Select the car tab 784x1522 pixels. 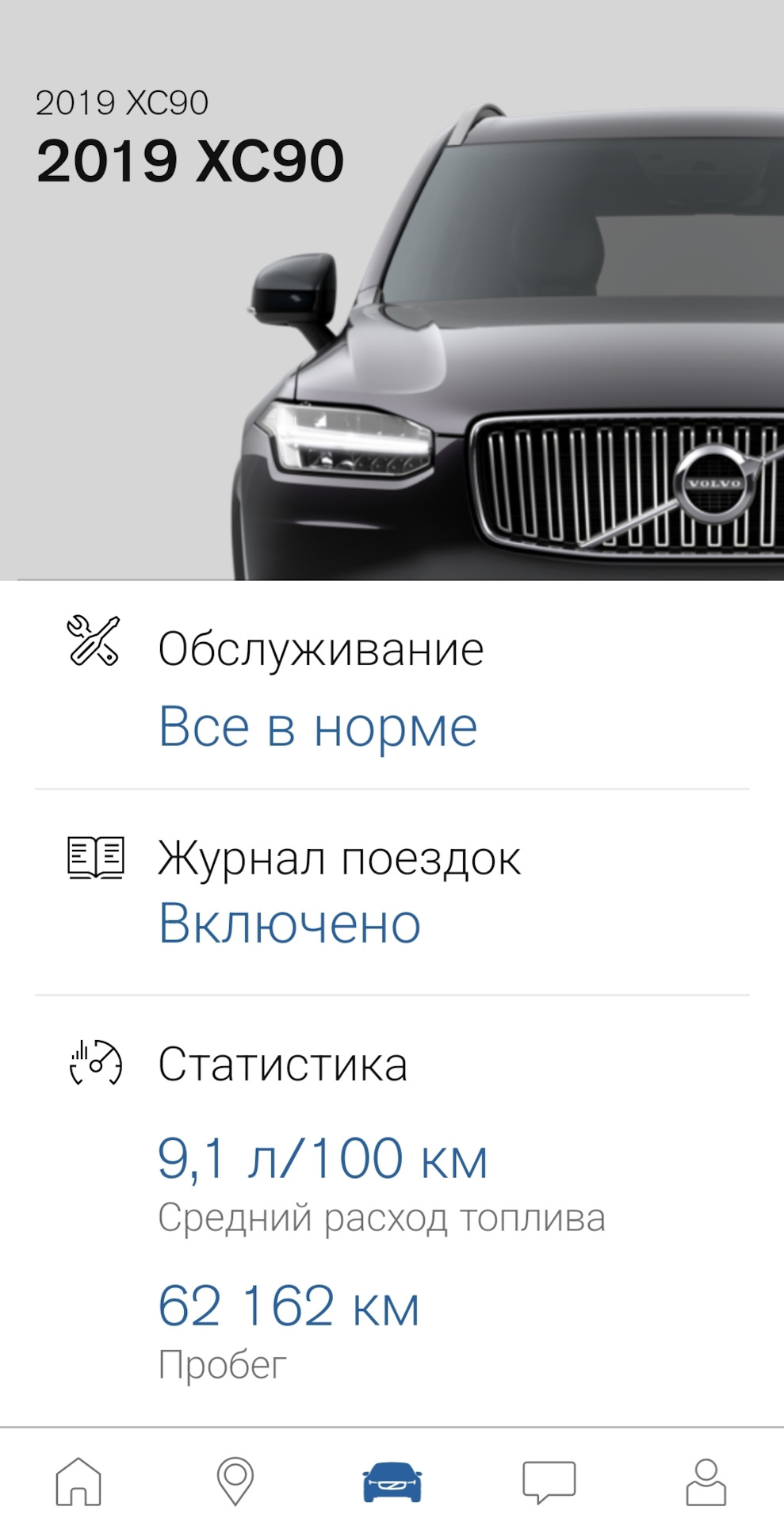pyautogui.click(x=392, y=1481)
